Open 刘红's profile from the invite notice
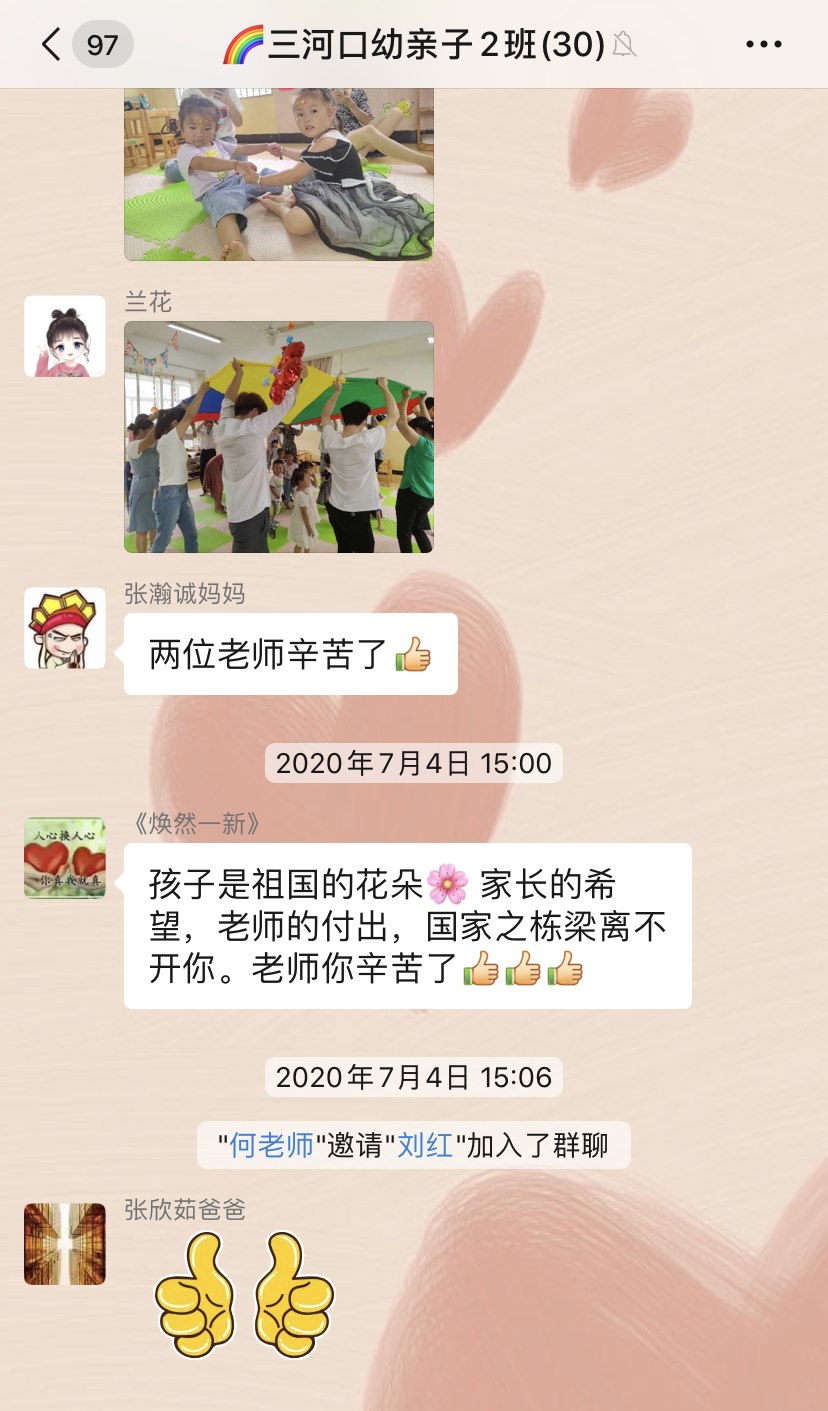Image resolution: width=828 pixels, height=1411 pixels. pos(426,1145)
